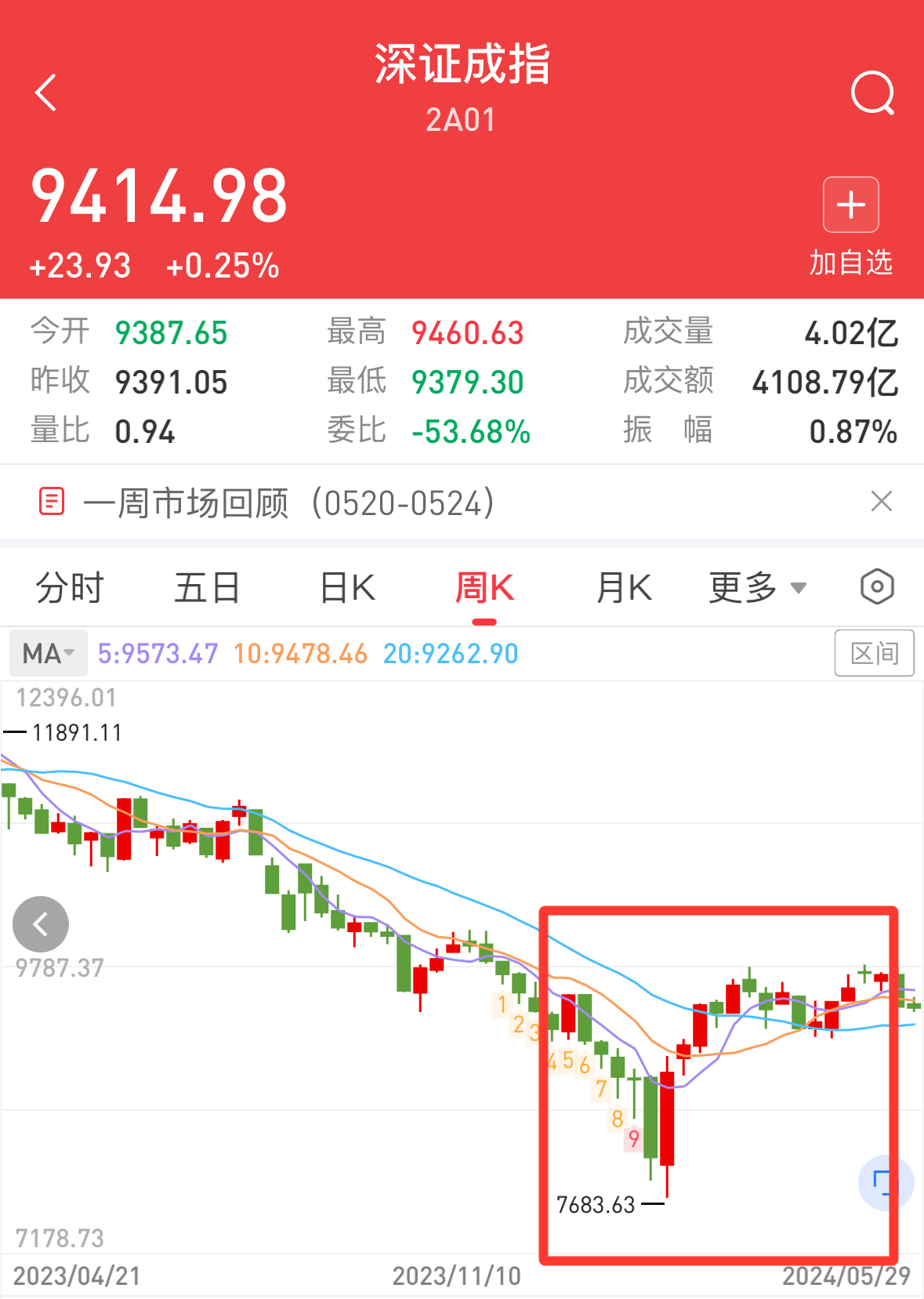Open the search icon
This screenshot has height=1299, width=924.
872,92
